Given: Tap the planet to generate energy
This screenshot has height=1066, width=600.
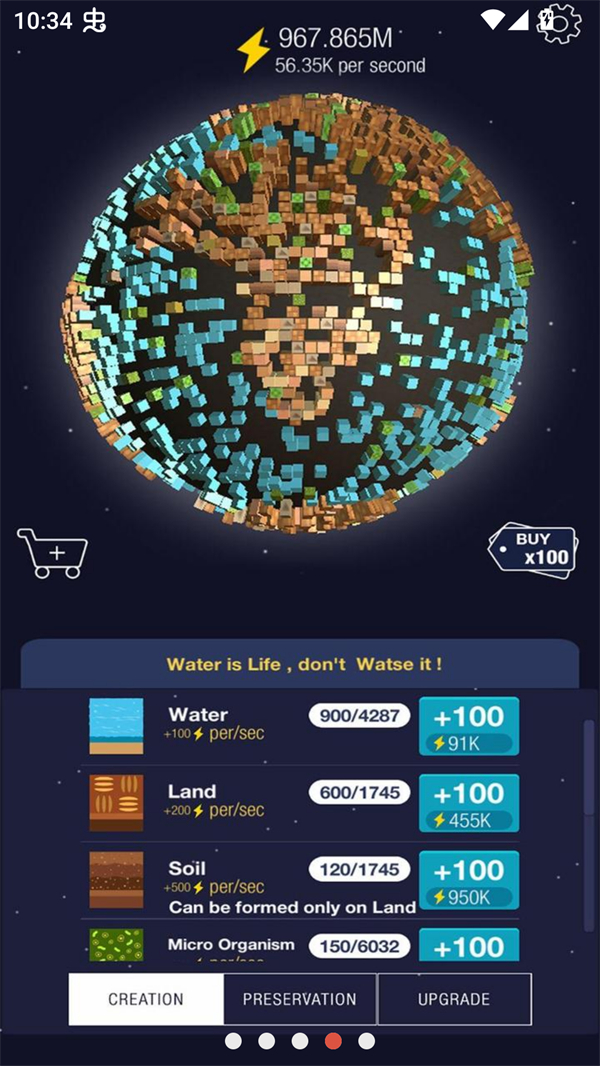Looking at the screenshot, I should click(x=300, y=310).
